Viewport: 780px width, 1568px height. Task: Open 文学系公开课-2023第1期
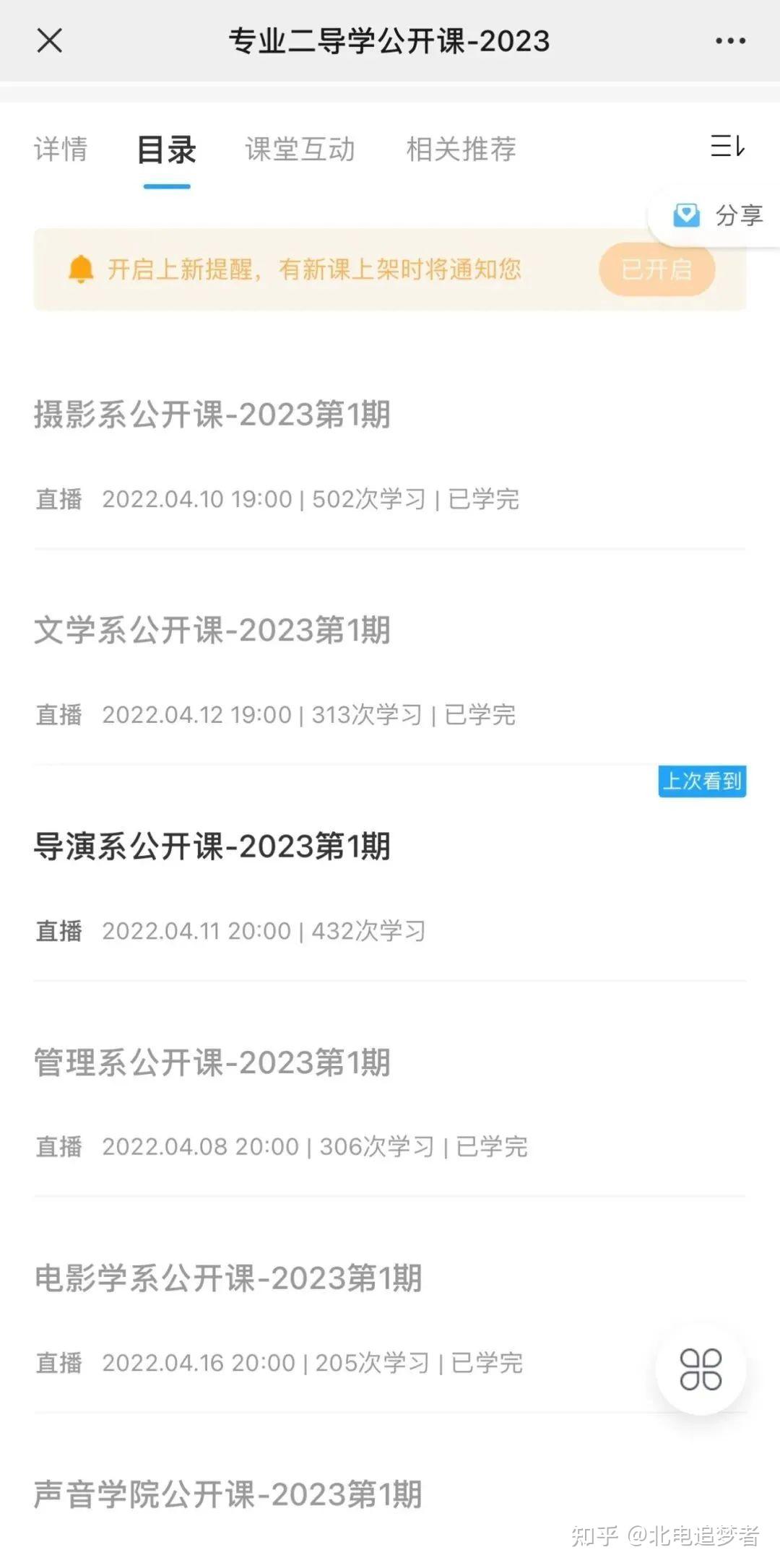point(212,631)
